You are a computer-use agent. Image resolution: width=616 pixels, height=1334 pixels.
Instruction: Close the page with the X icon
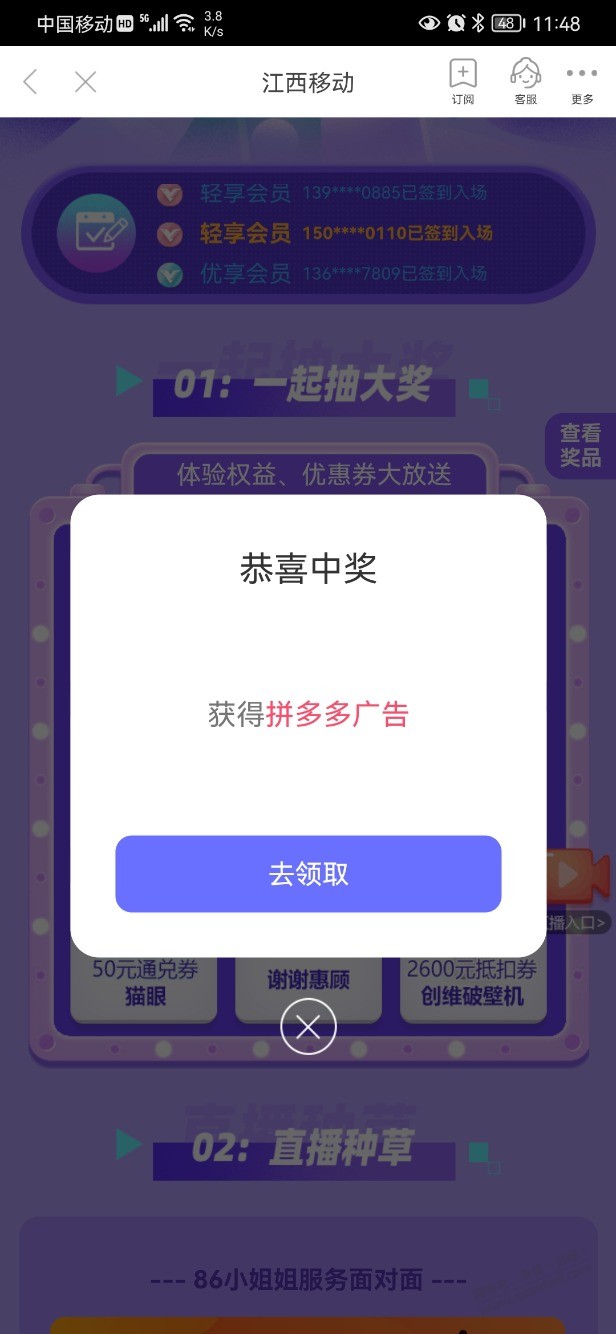coord(86,82)
